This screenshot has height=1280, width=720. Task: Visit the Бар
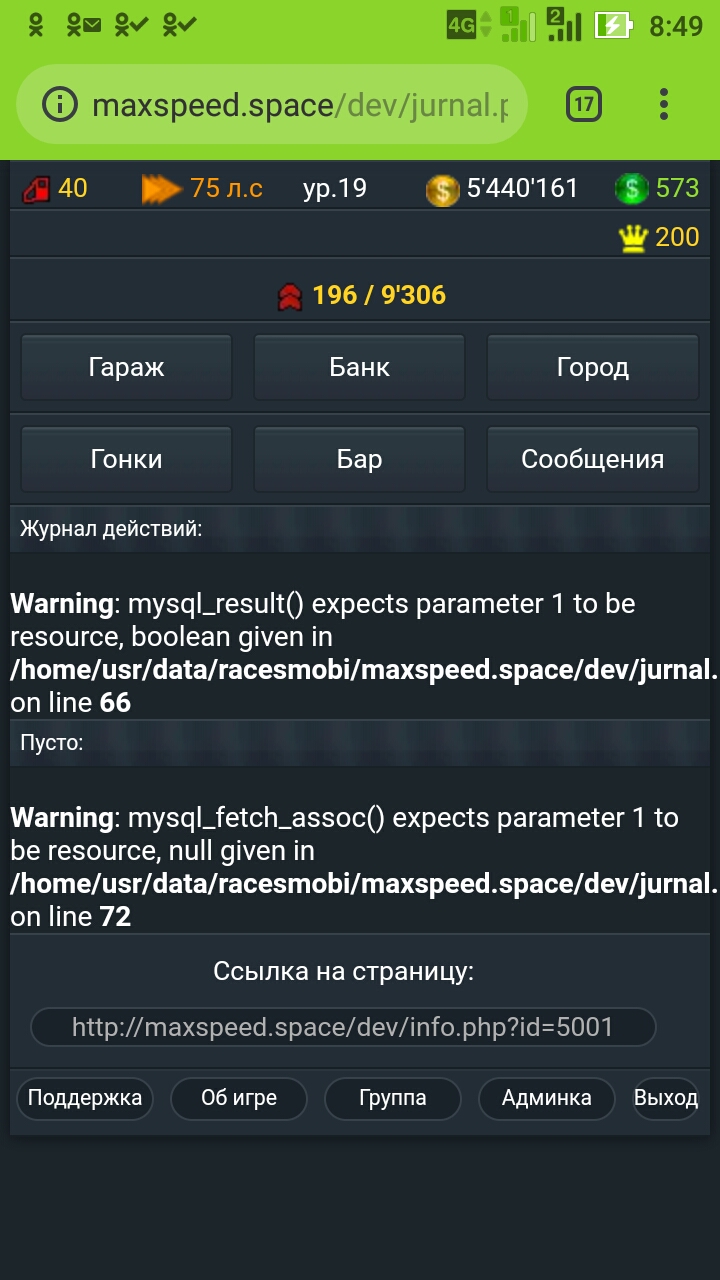pos(359,459)
